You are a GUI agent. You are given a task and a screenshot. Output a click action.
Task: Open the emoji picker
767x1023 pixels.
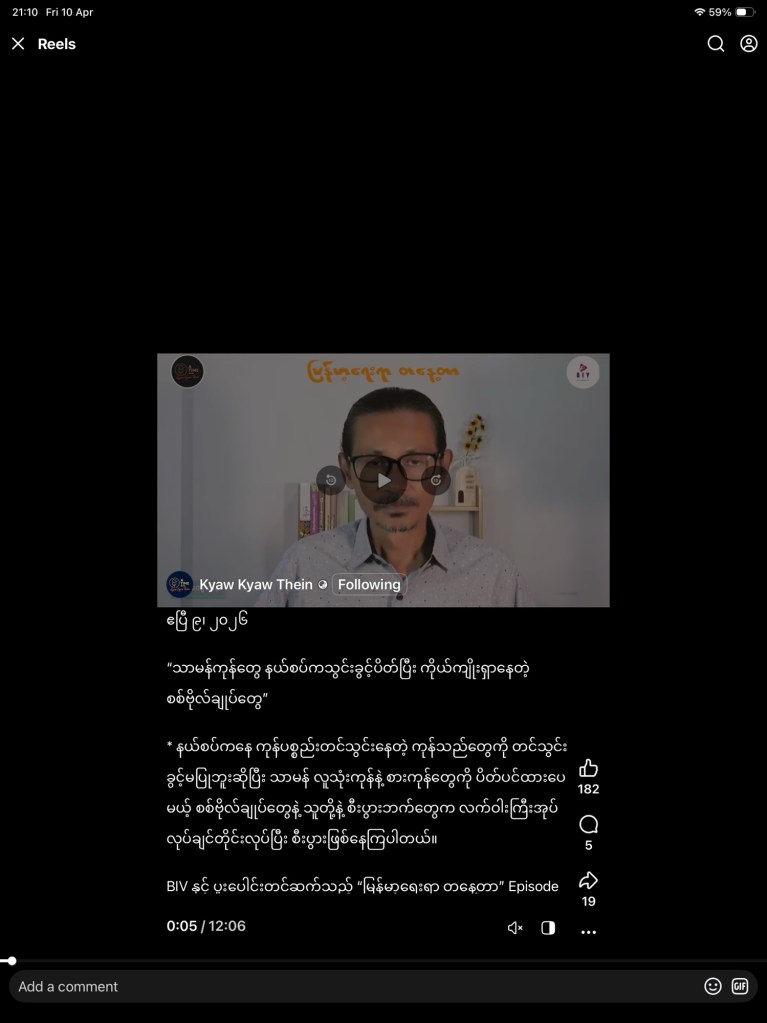click(x=713, y=986)
